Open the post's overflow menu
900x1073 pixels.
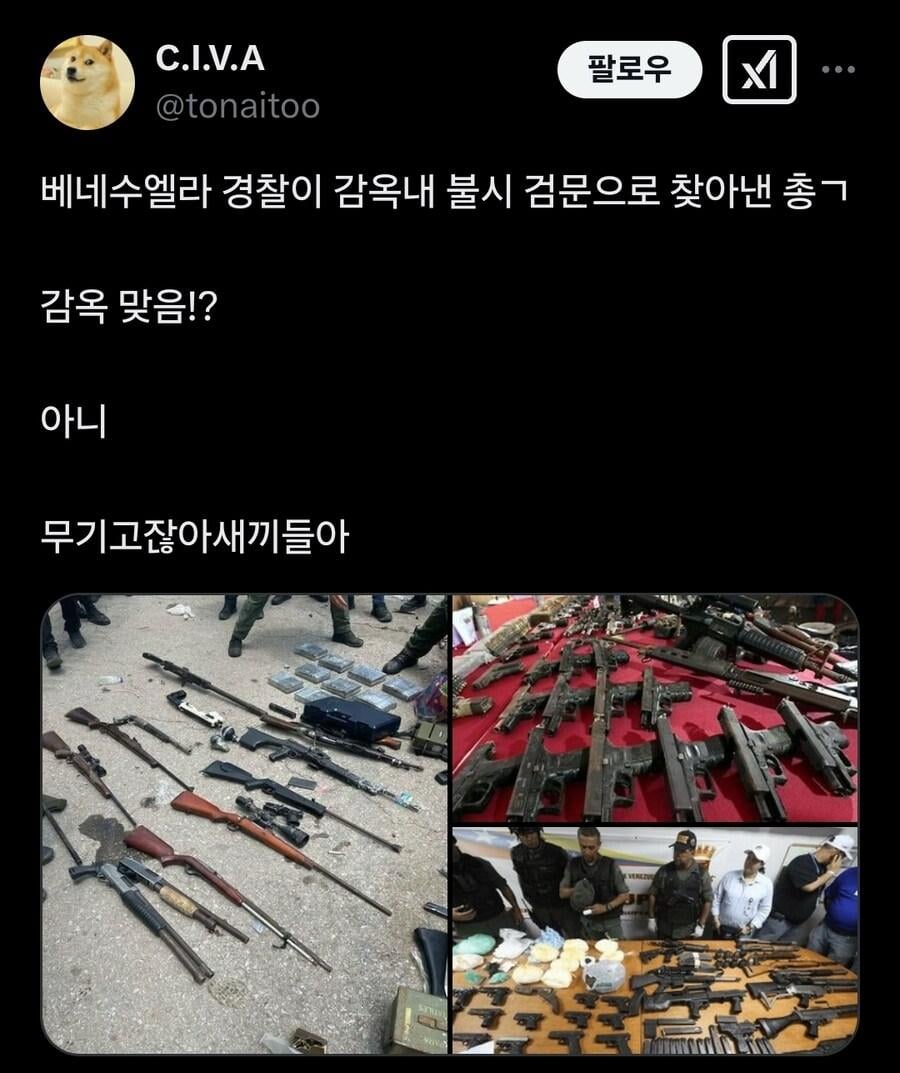(837, 70)
